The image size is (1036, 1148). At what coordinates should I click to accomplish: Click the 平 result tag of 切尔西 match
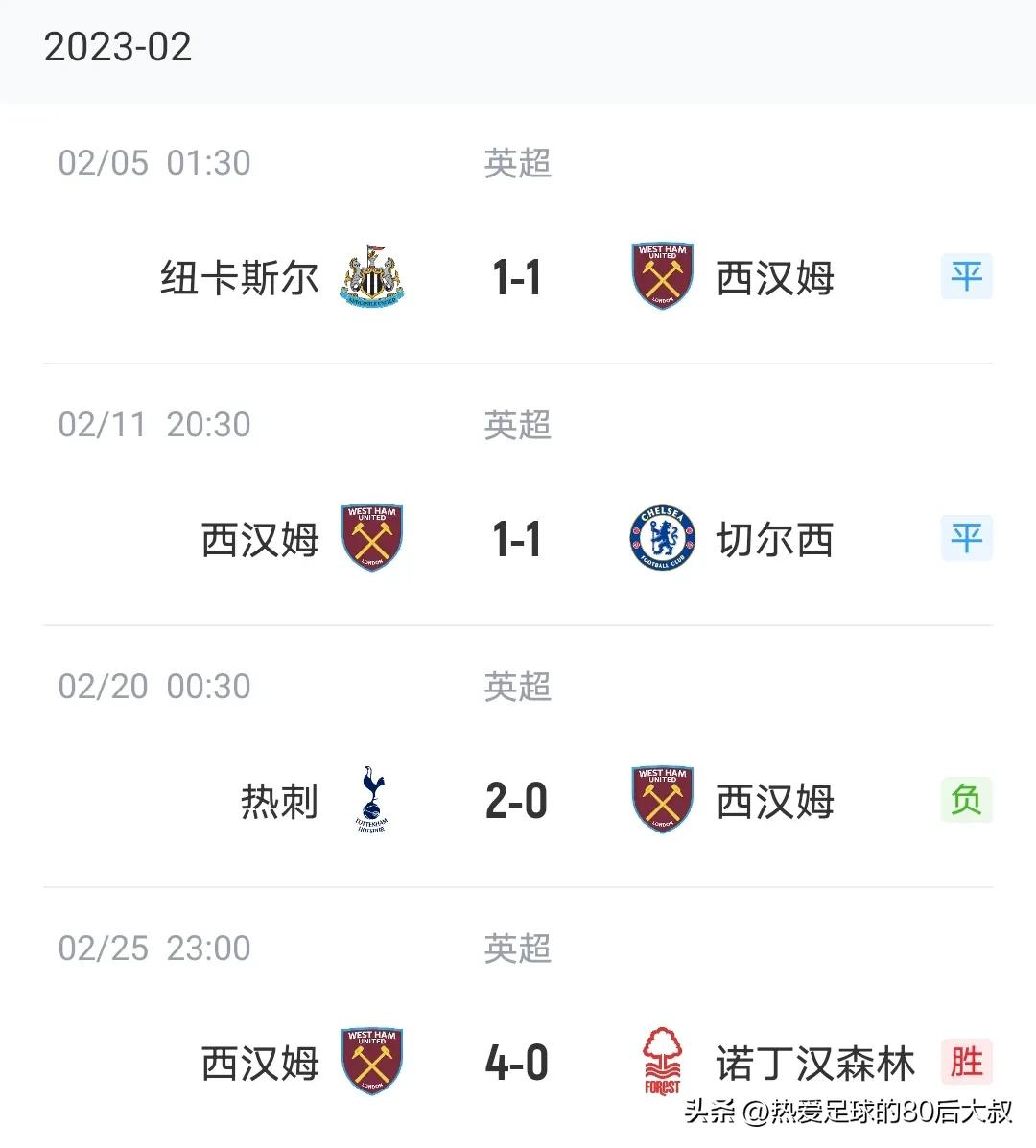pyautogui.click(x=966, y=538)
